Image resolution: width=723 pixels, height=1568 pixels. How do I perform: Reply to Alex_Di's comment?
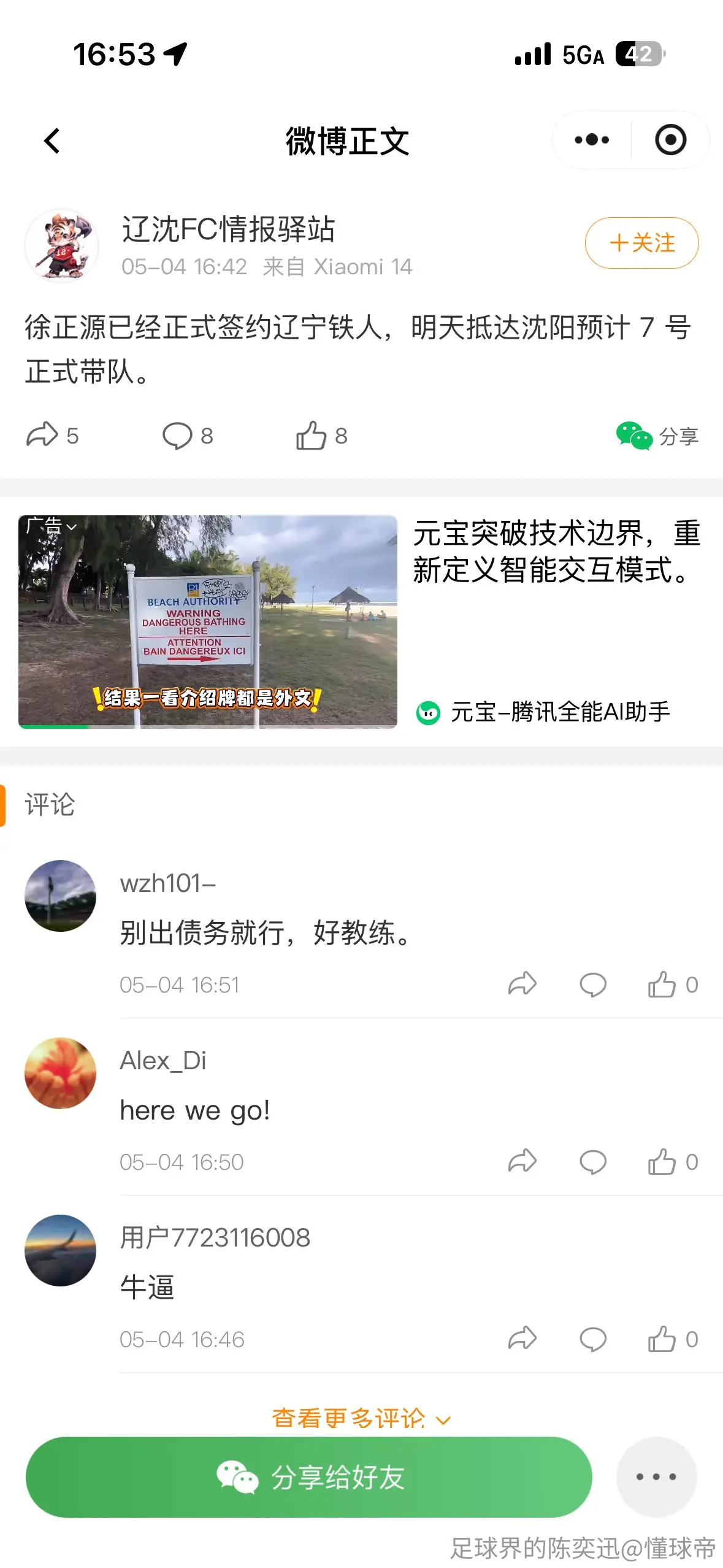592,1162
